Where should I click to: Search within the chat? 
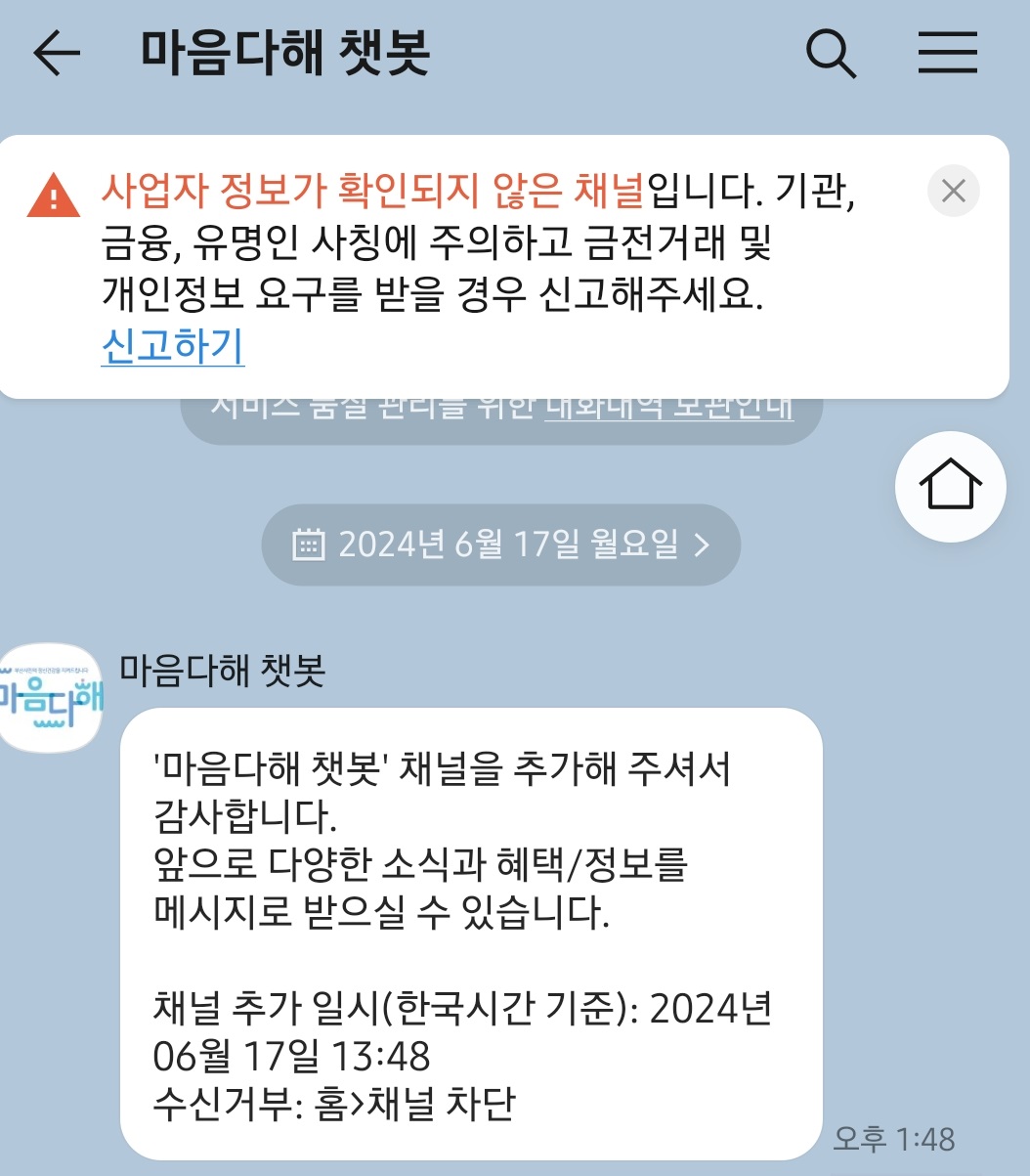tap(831, 54)
